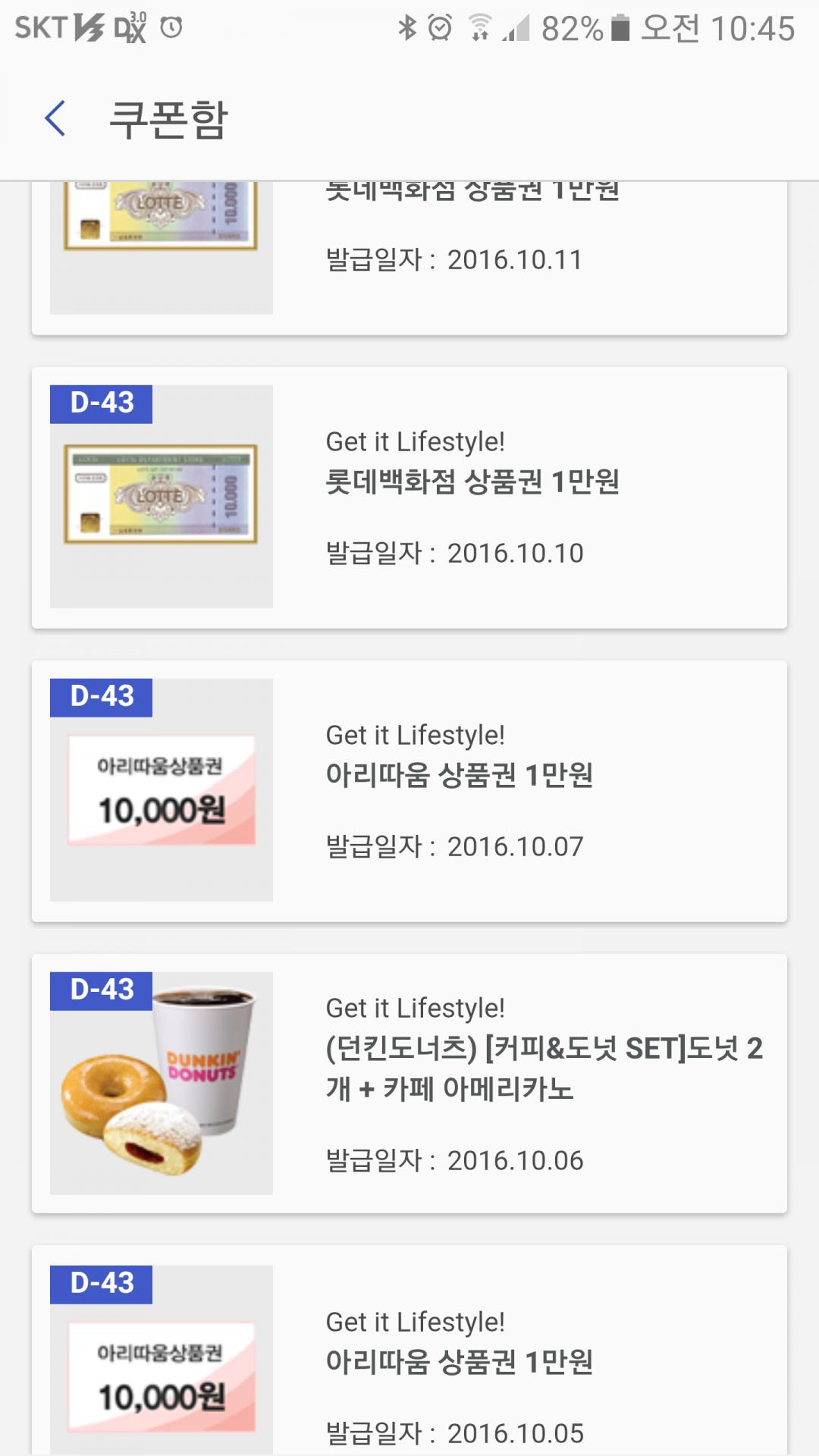Go back from the 쿠폰함 screen
Screen dimensions: 819x1456
click(x=55, y=119)
